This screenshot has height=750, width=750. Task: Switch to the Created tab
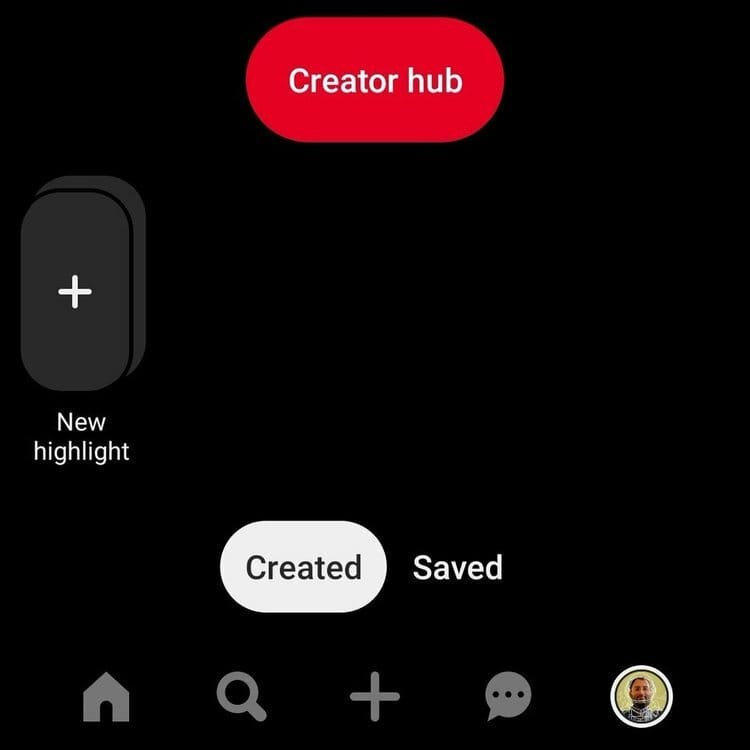point(303,567)
